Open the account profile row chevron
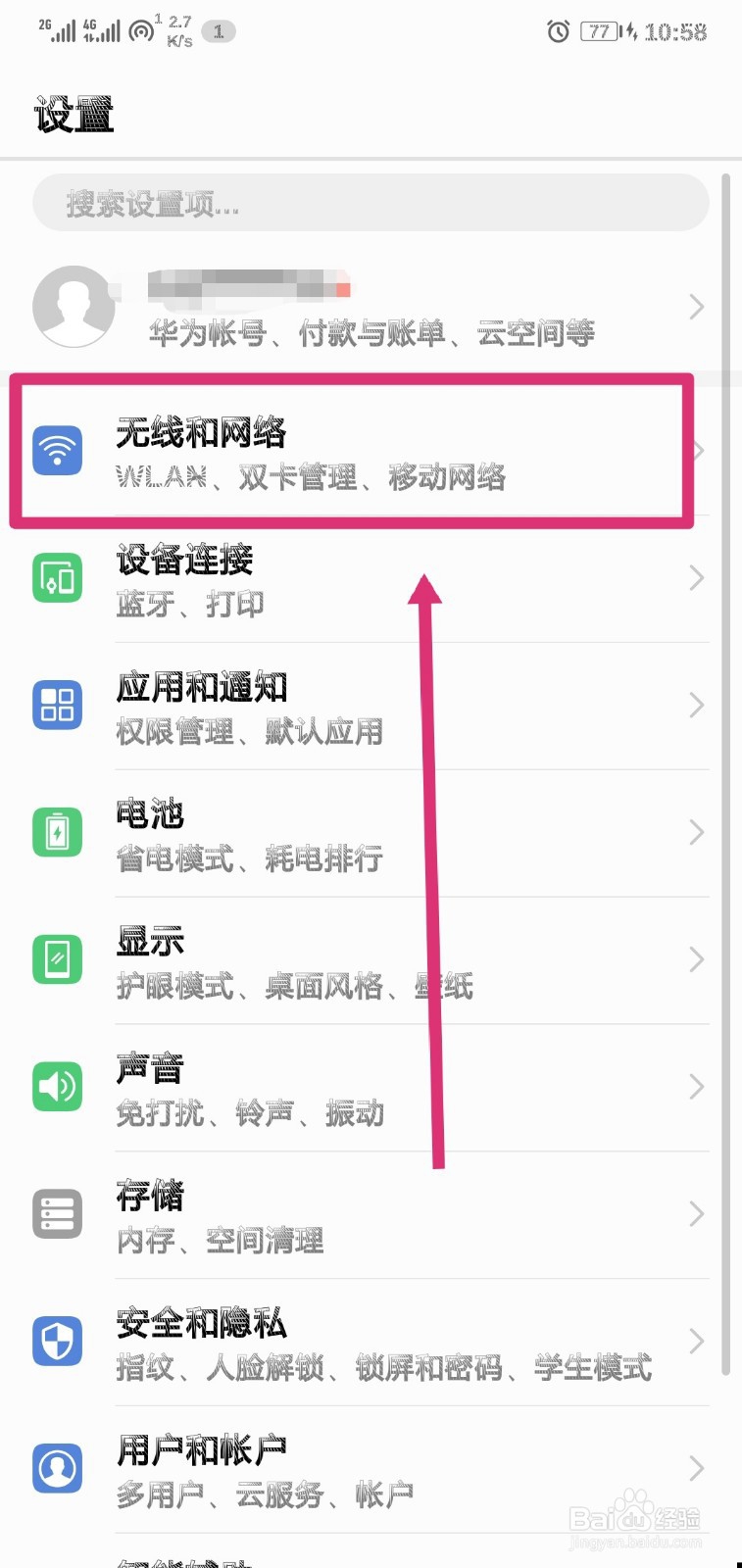This screenshot has height=1568, width=742. pyautogui.click(x=697, y=307)
